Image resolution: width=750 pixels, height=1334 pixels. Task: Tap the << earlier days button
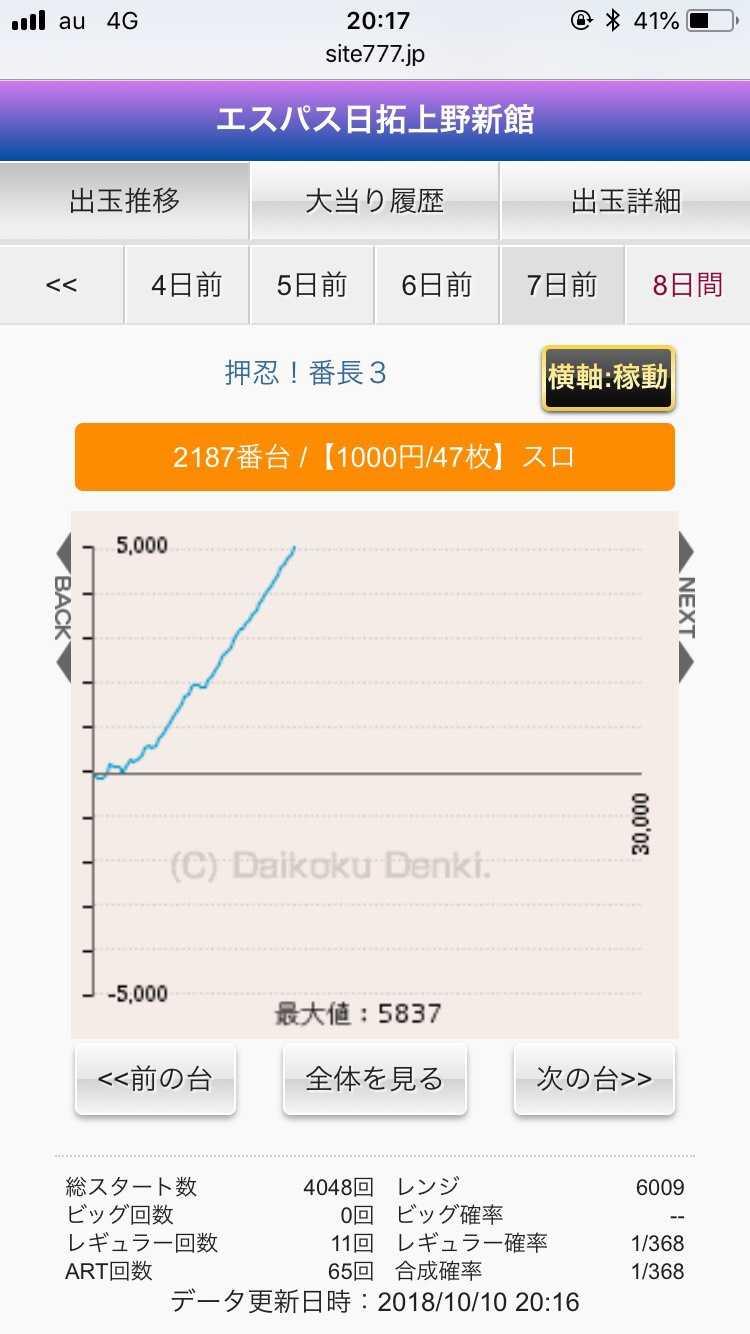pyautogui.click(x=61, y=285)
